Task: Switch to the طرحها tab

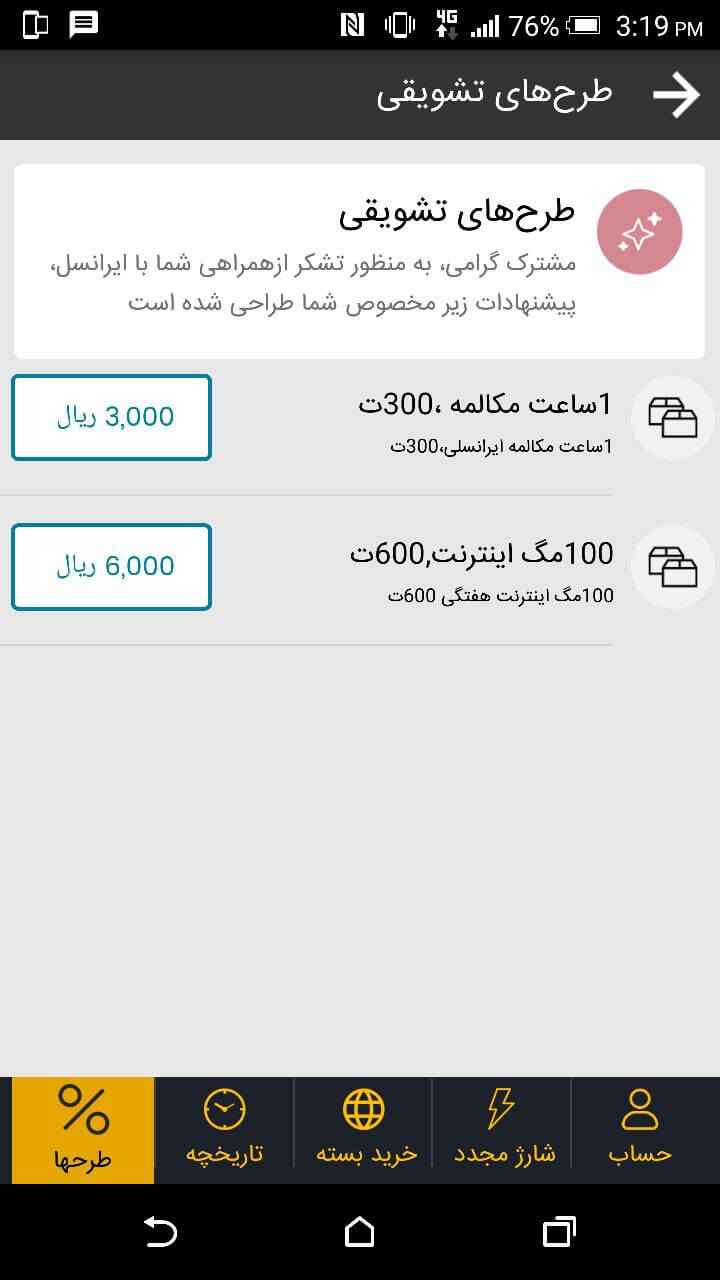Action: coord(83,1130)
